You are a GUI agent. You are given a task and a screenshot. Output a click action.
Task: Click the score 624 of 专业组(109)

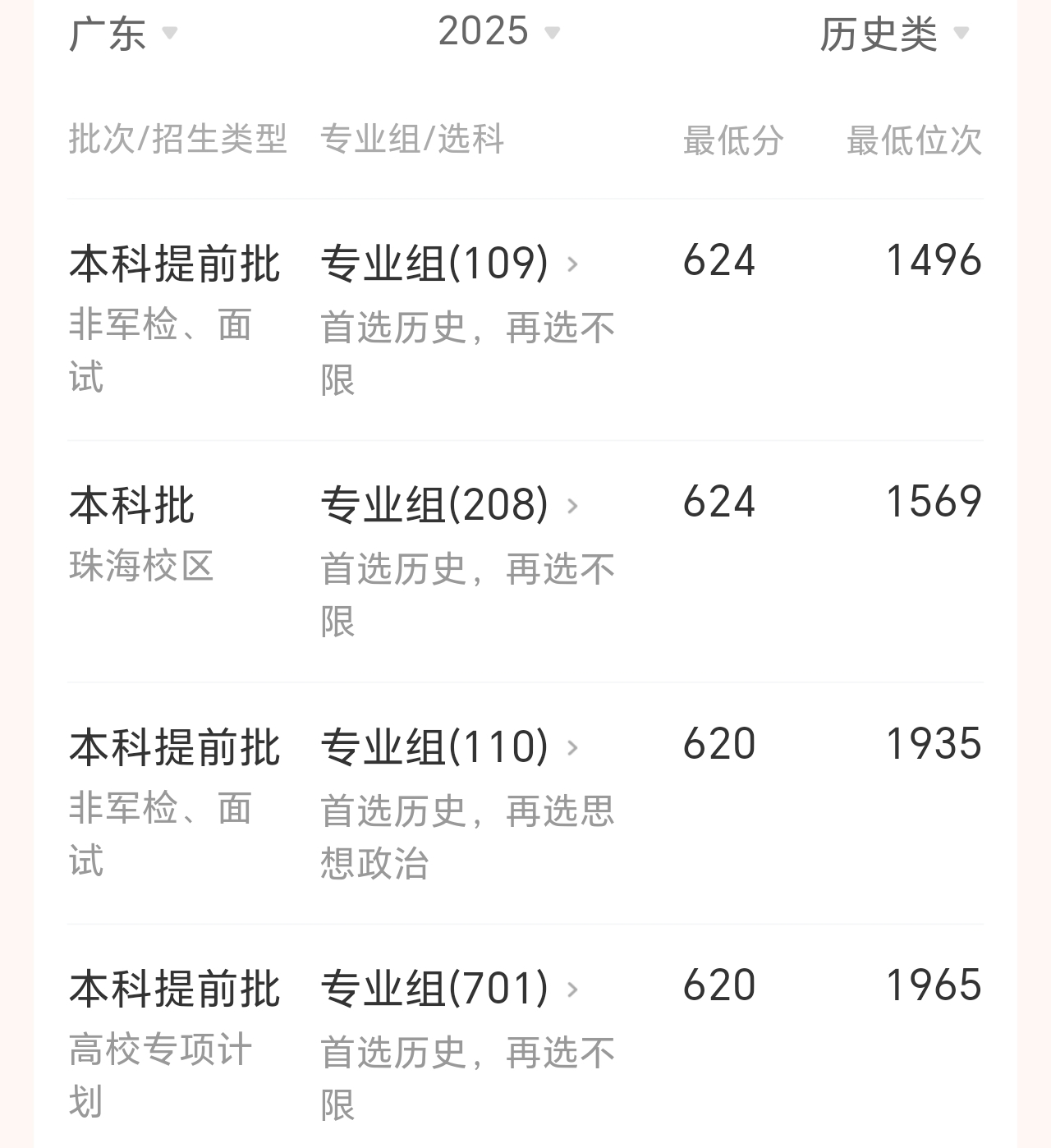(718, 262)
